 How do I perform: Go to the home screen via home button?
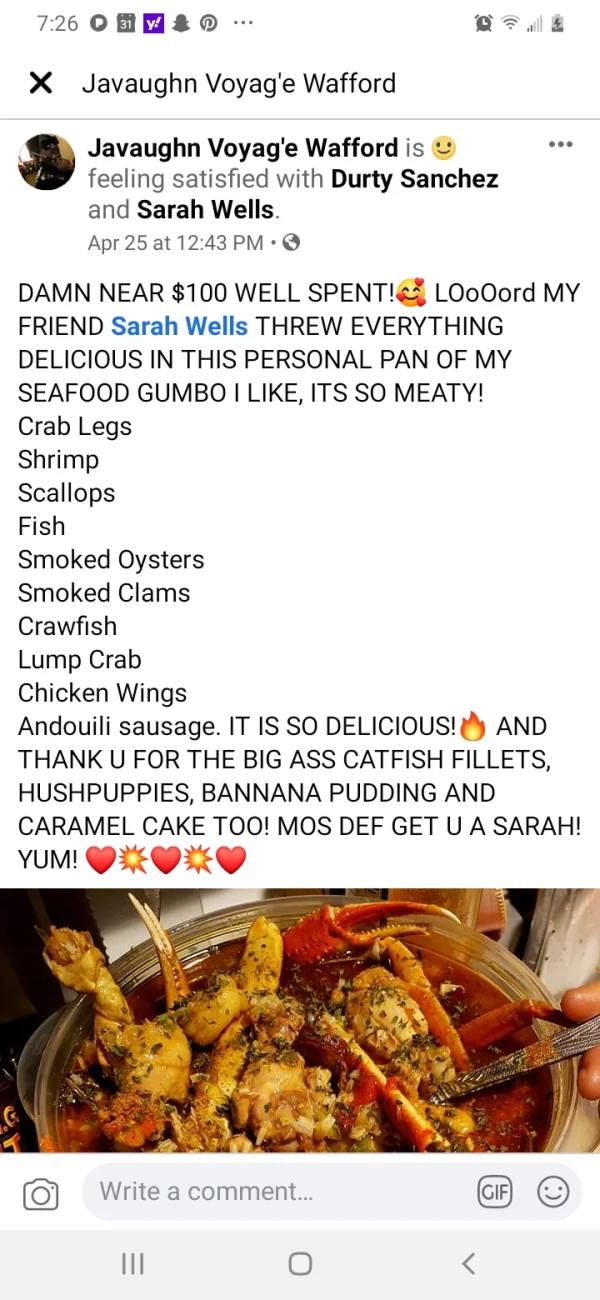(300, 1263)
